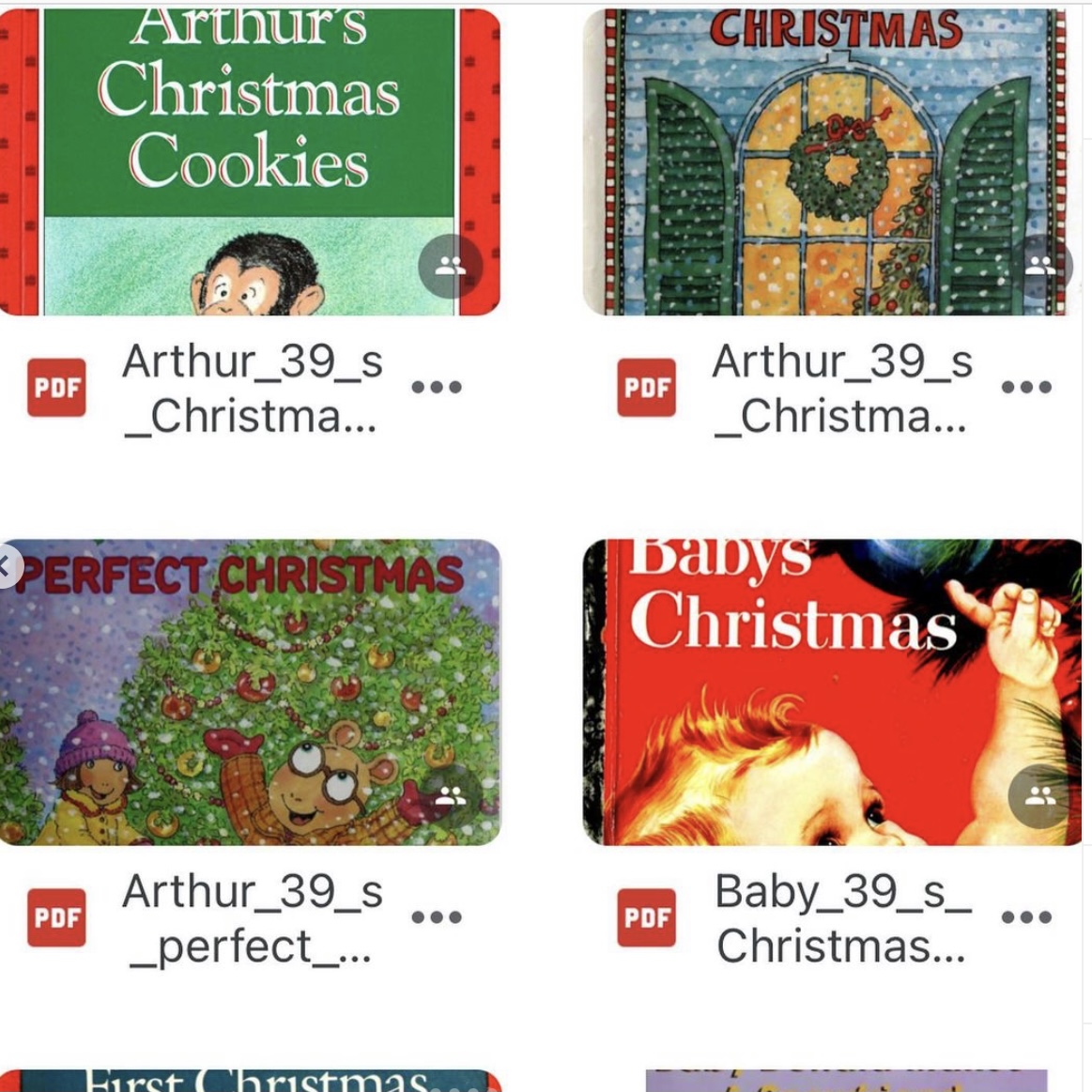Open the First Christmas book tile
The image size is (1092, 1092).
[249, 1081]
